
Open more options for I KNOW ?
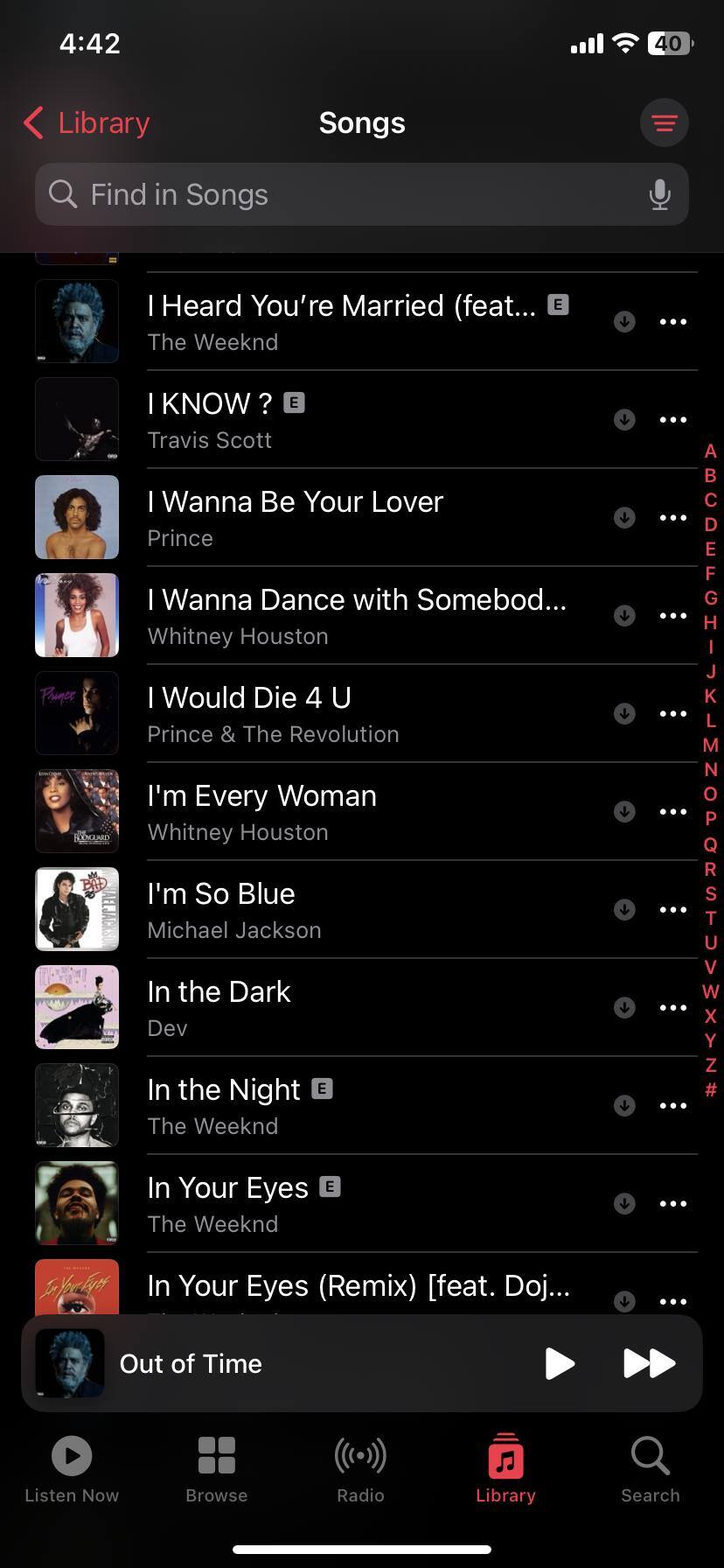click(672, 420)
